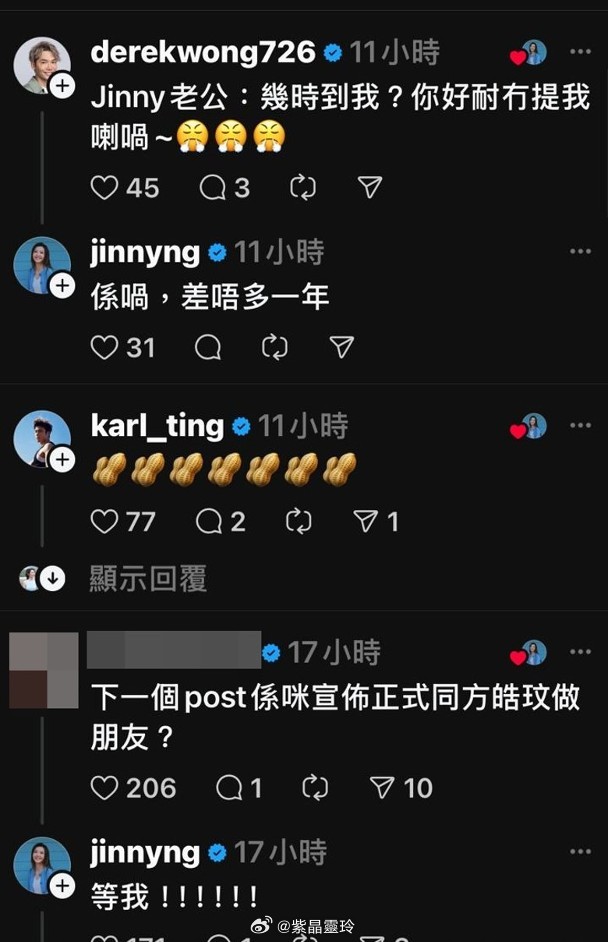Like the comment about 方皓玟
608x942 pixels.
click(104, 788)
